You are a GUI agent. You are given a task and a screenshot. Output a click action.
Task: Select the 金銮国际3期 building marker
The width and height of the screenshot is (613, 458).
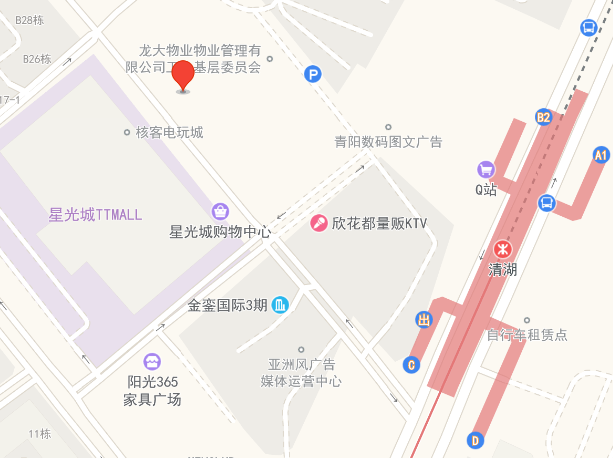281,304
